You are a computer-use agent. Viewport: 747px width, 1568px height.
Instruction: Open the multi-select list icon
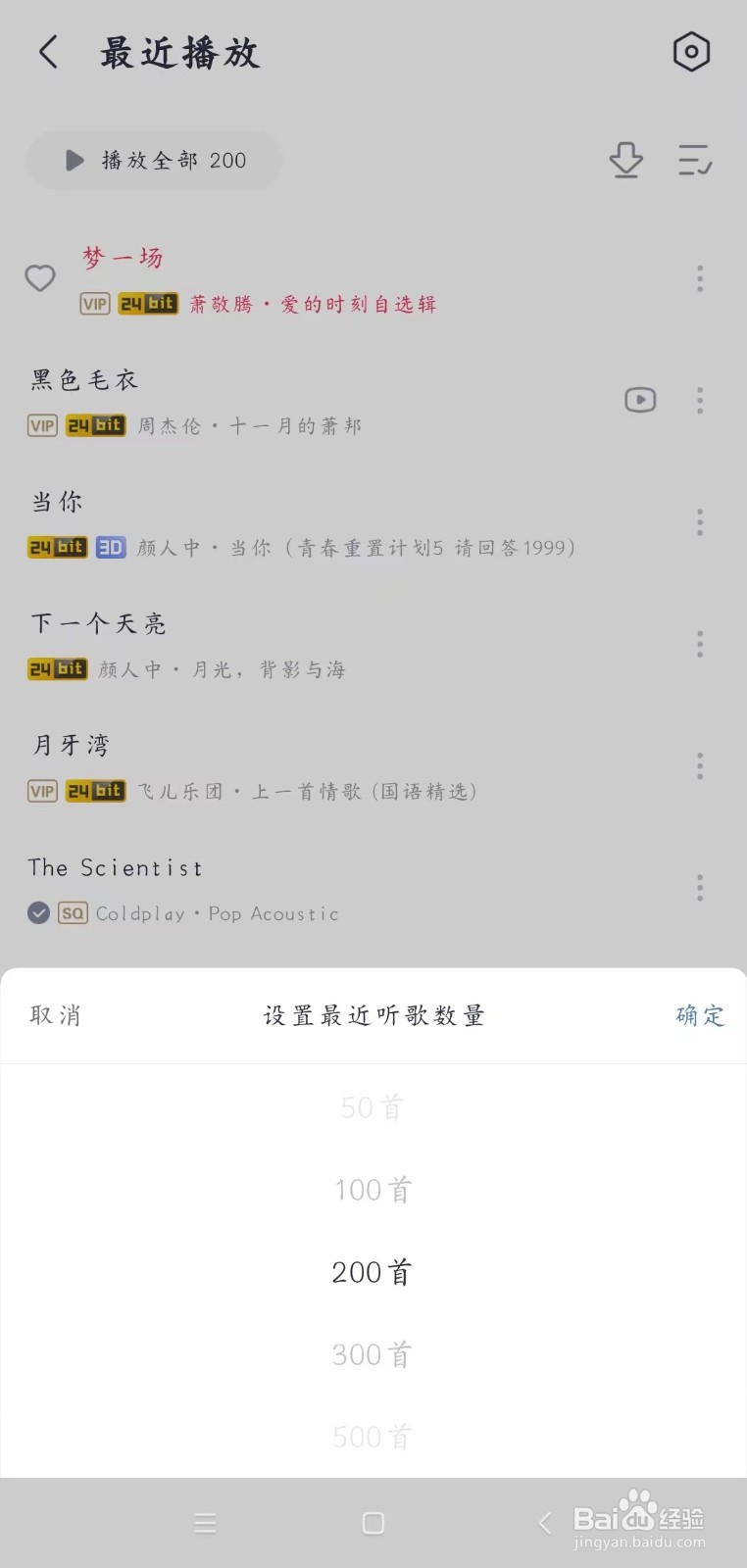[695, 160]
